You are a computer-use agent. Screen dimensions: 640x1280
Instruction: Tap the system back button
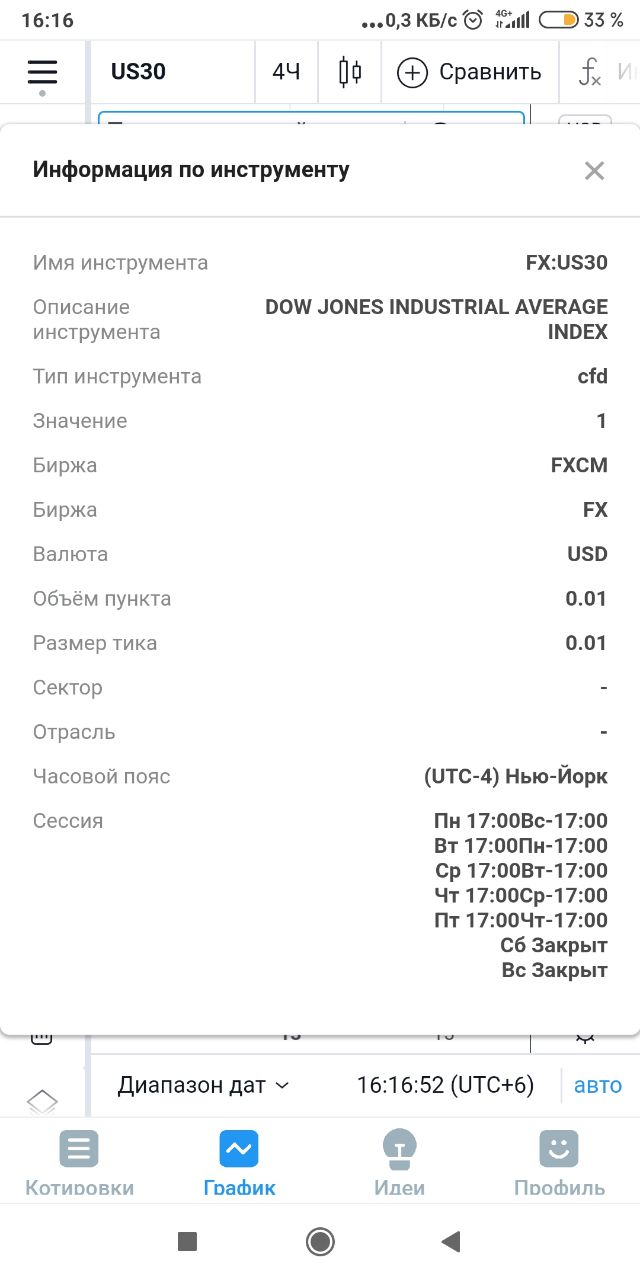[x=451, y=1242]
